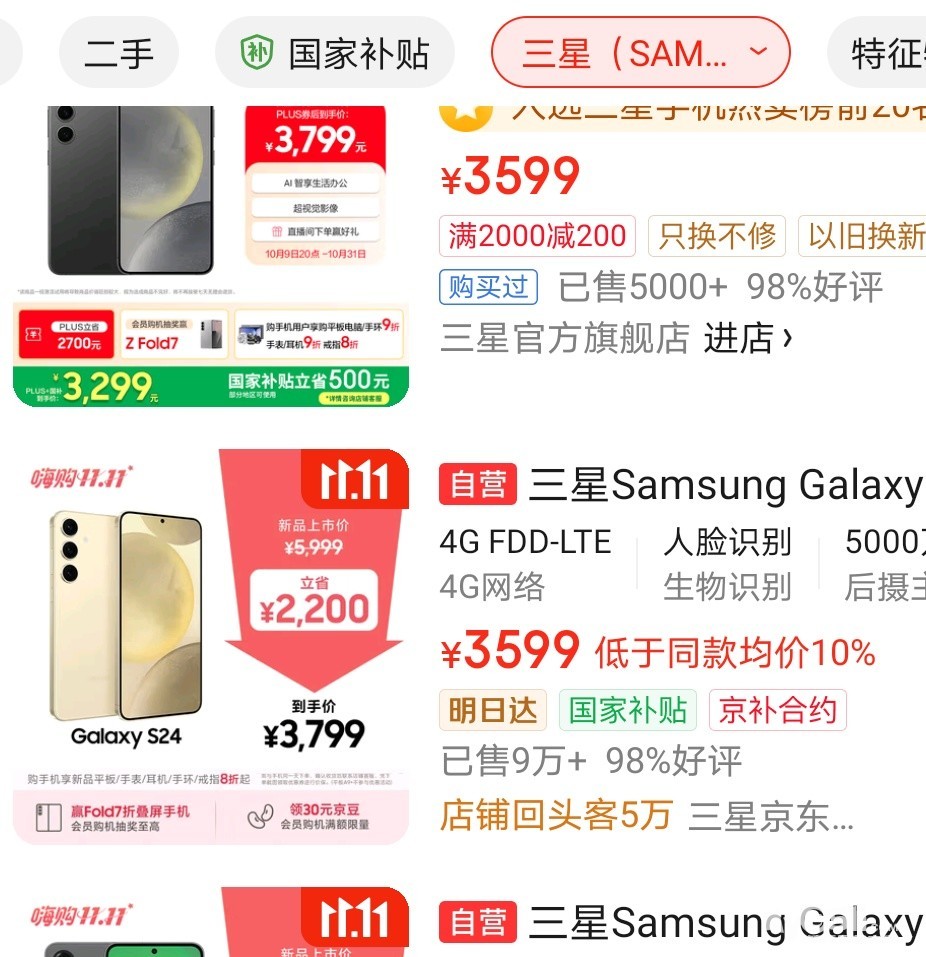This screenshot has height=957, width=926.
Task: Expand the 三星 (SAM... brand dropdown
Action: 640,53
